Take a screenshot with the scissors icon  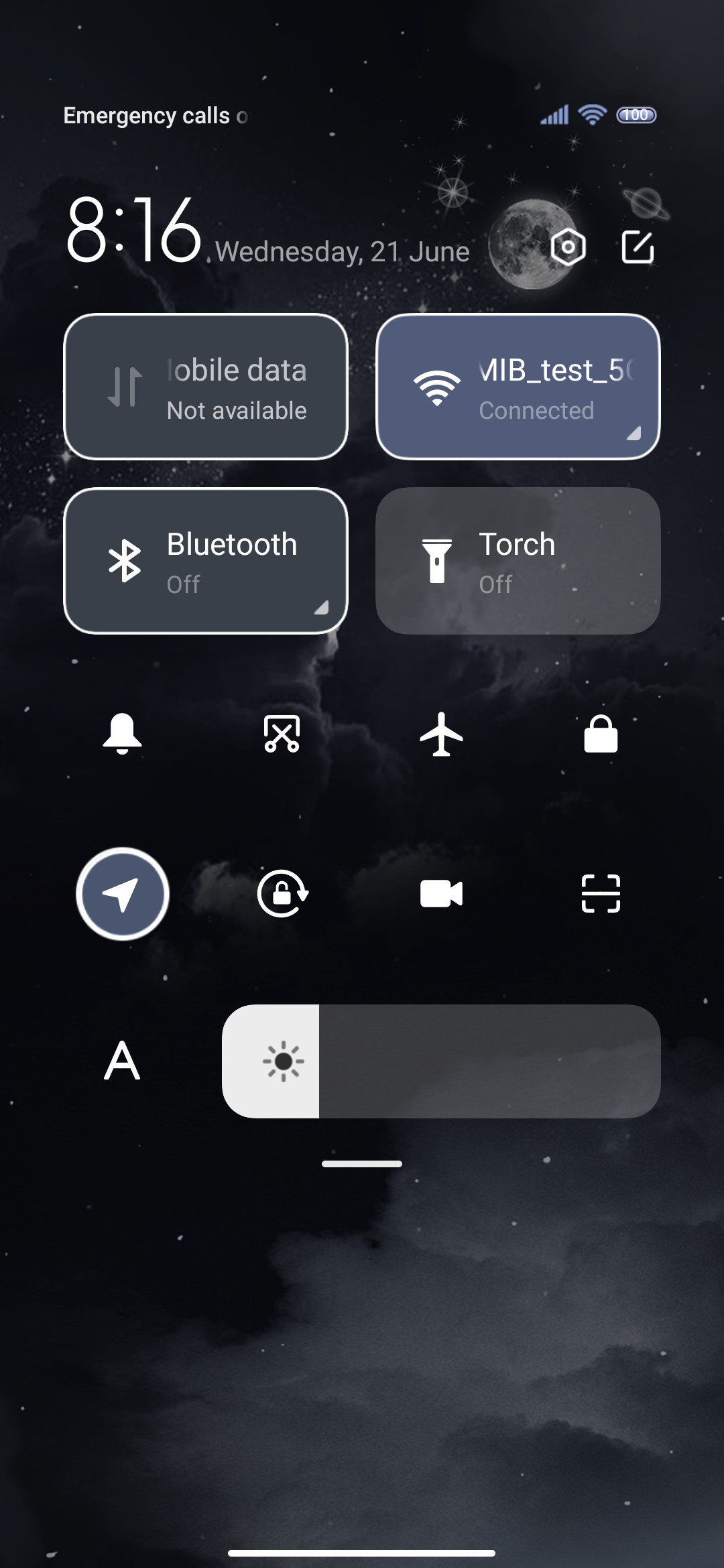282,734
